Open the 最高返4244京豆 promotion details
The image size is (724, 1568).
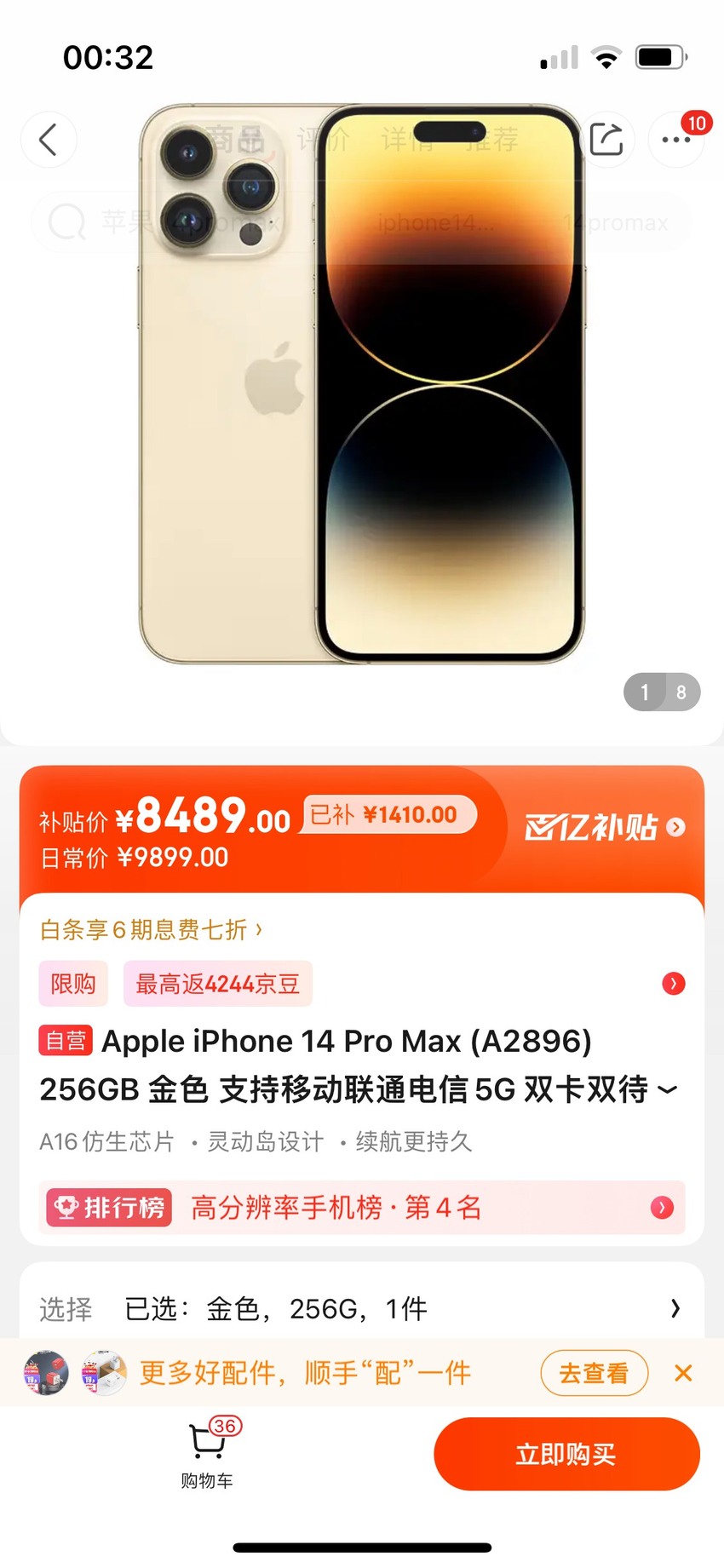(x=218, y=984)
